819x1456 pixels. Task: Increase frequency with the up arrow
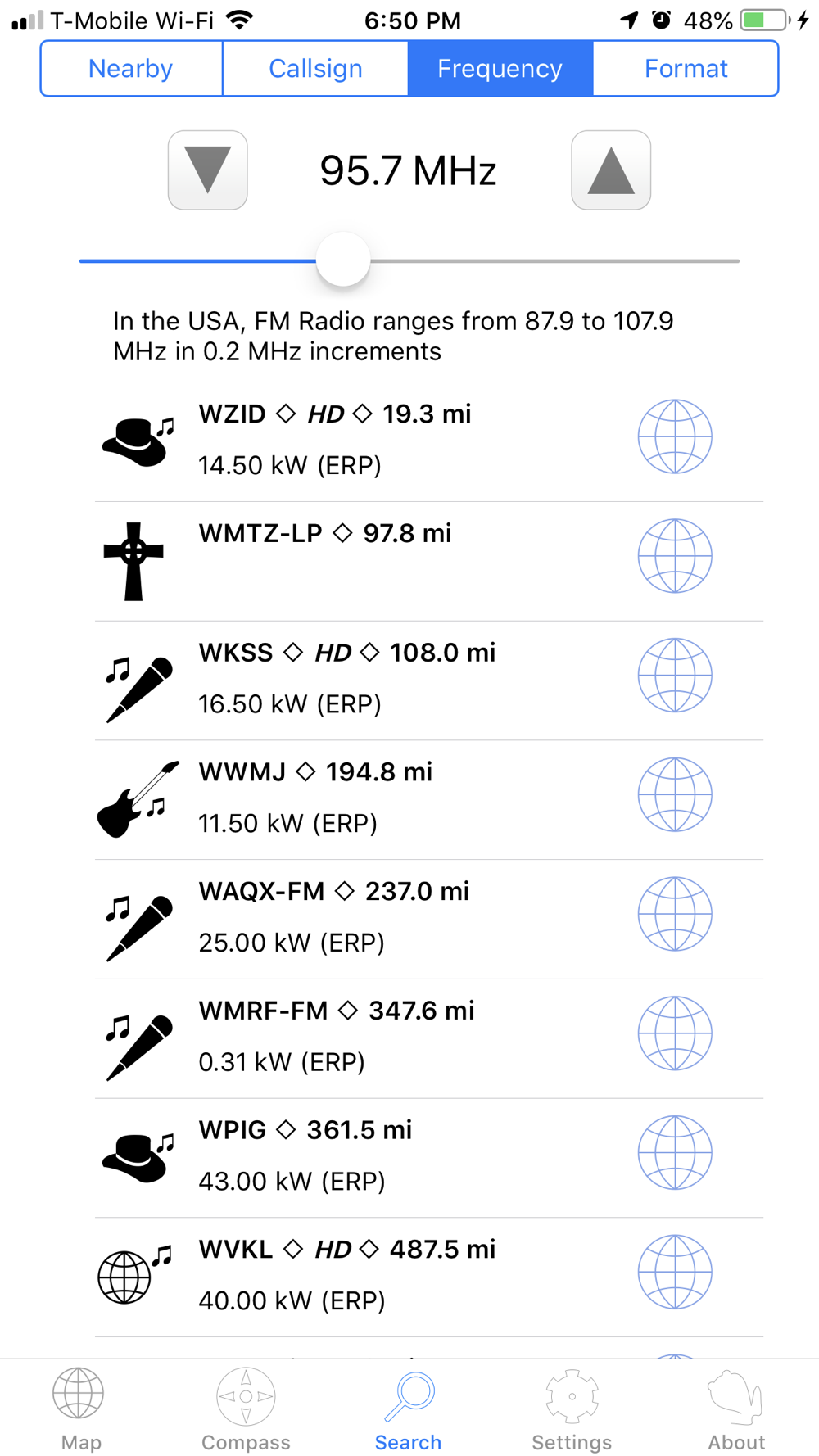point(611,170)
